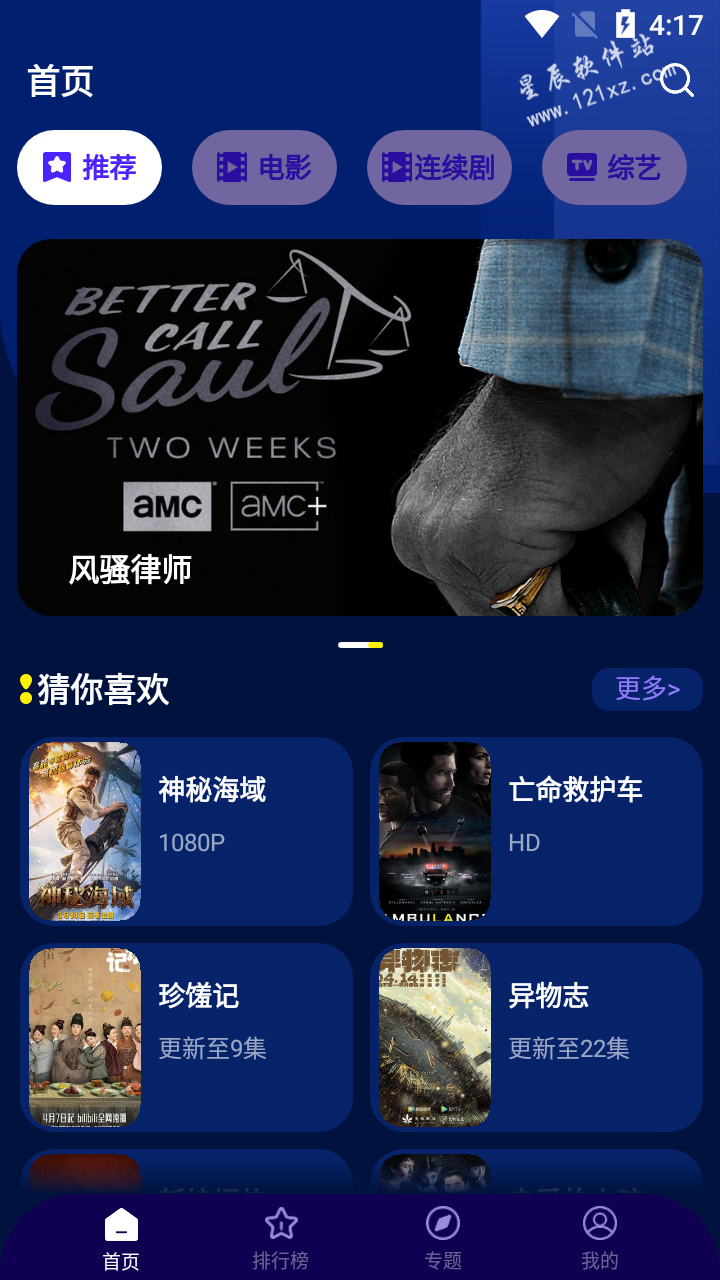Select the 推荐 category chip
The width and height of the screenshot is (720, 1280).
90,167
